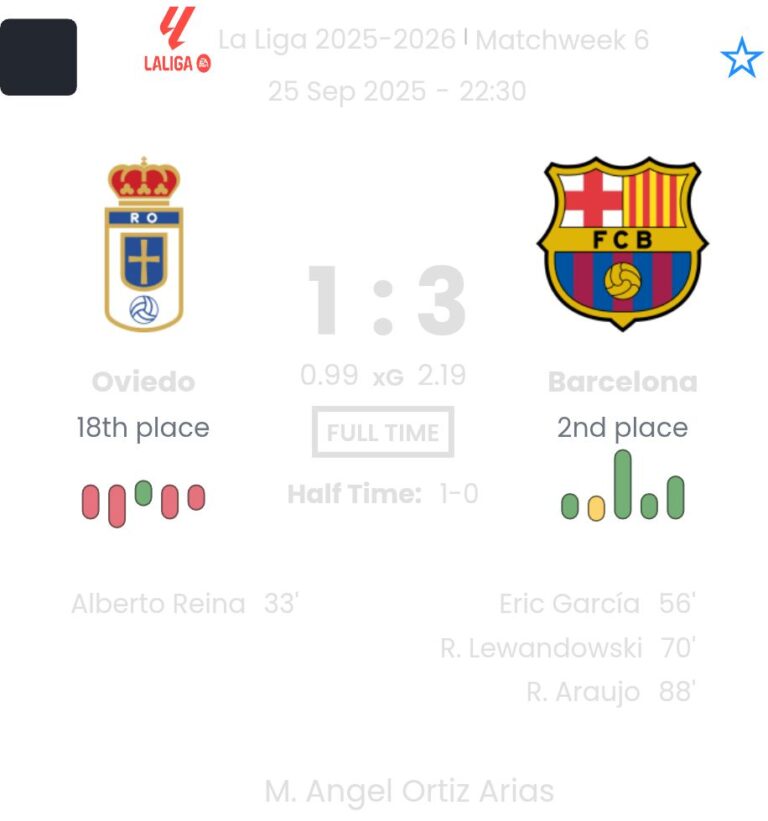The width and height of the screenshot is (768, 821).
Task: Mark this match as favorite with the star
Action: [741, 59]
